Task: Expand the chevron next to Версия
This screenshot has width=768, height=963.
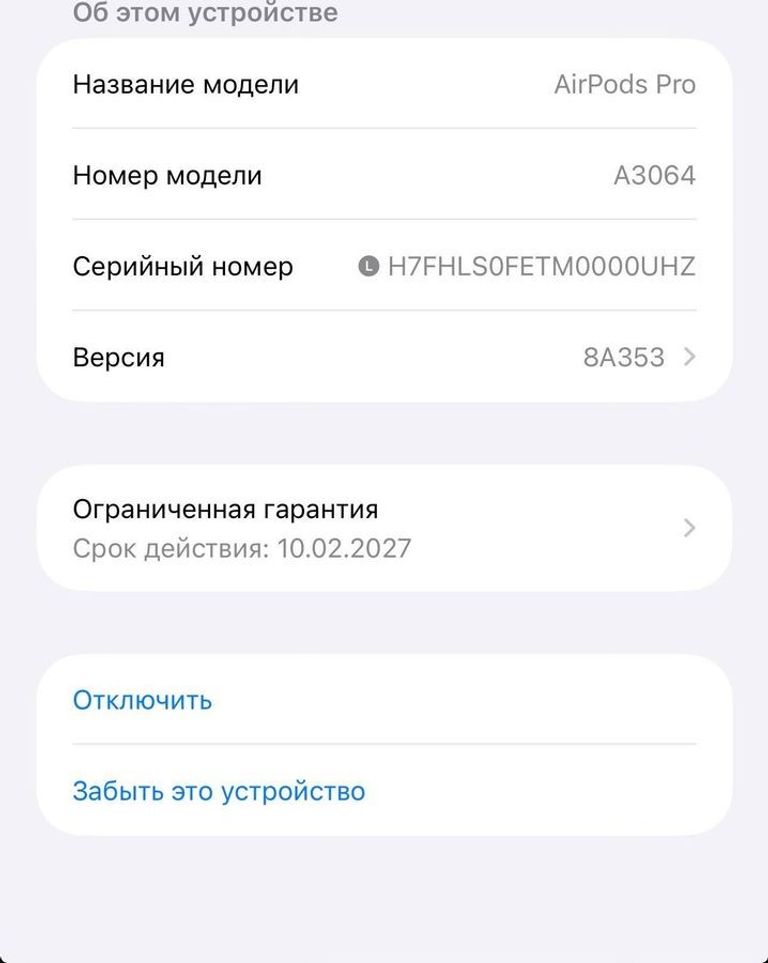Action: point(688,357)
